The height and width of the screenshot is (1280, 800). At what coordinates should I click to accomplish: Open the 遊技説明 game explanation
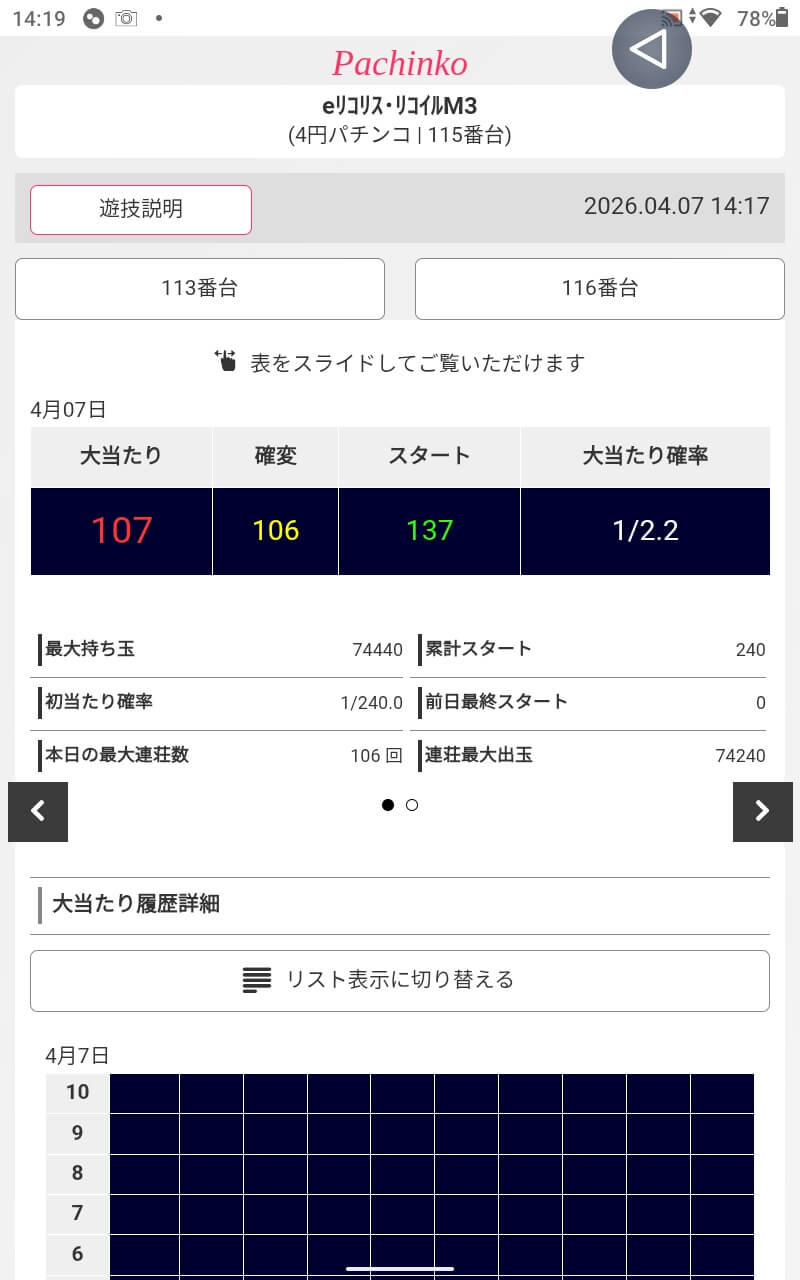(141, 209)
